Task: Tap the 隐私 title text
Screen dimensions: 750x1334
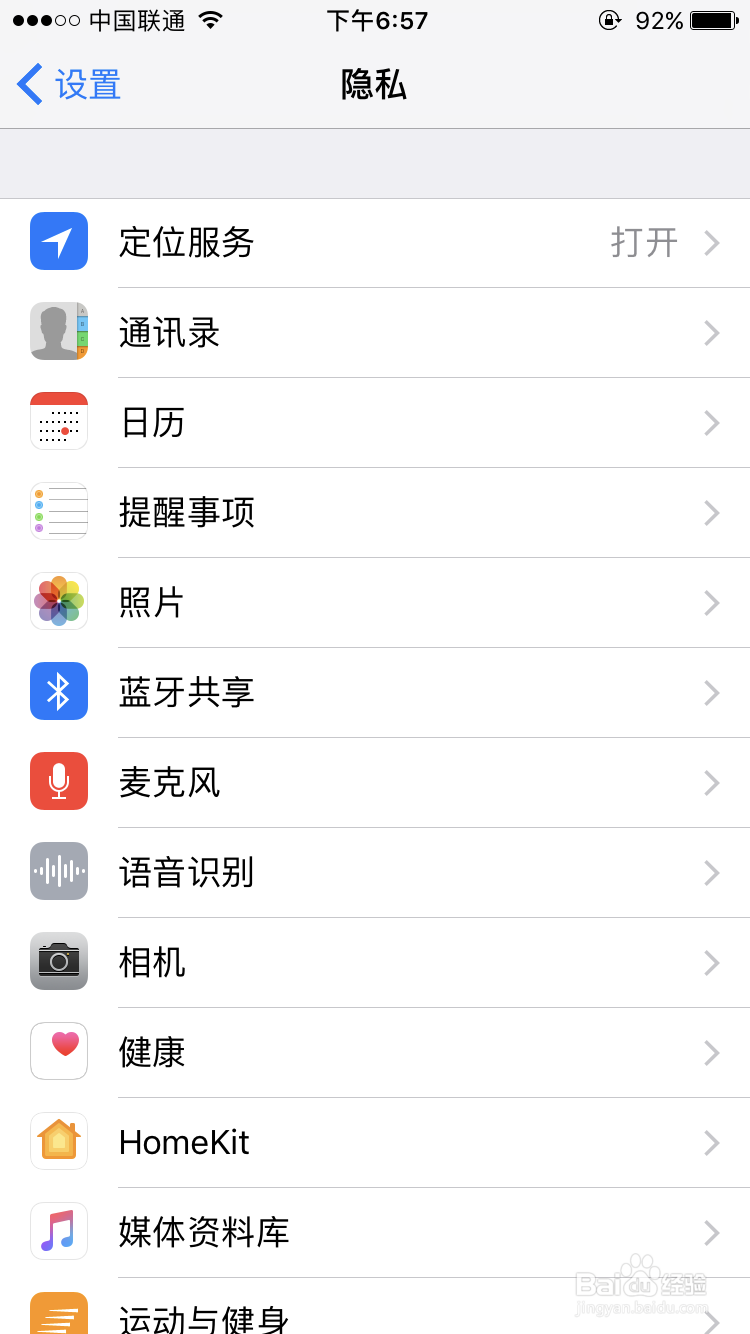Action: point(375,85)
